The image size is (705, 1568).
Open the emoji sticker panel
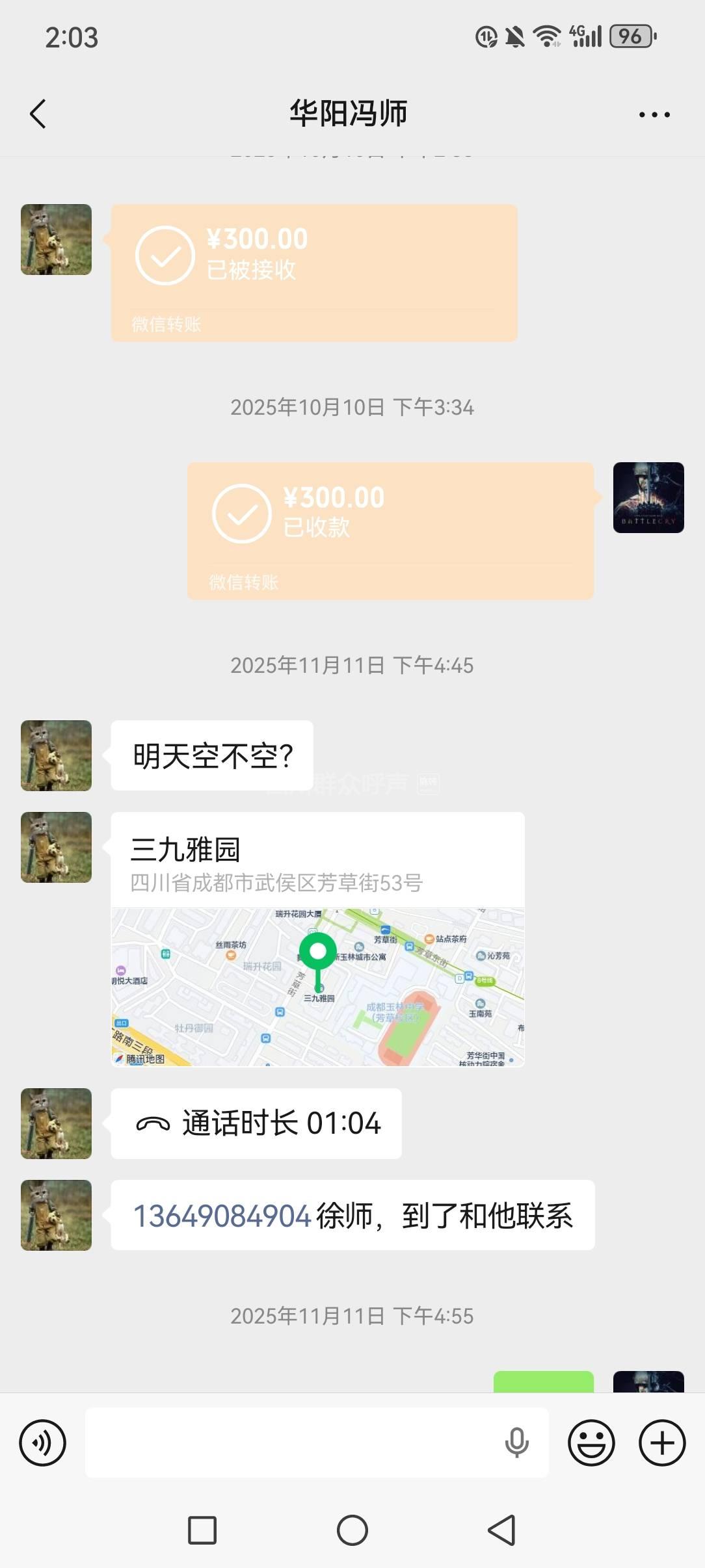591,1443
